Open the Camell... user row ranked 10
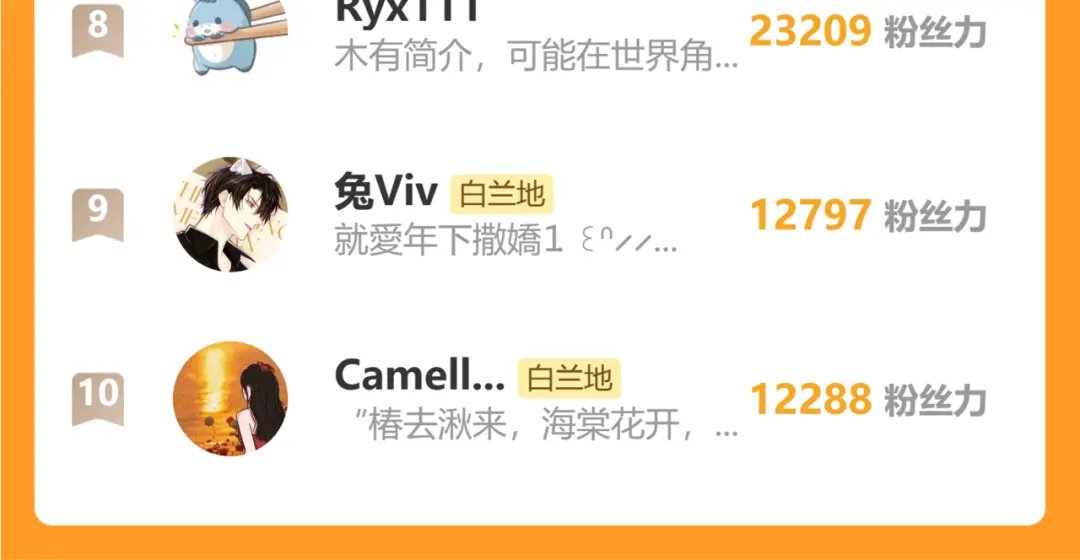This screenshot has width=1080, height=560. click(540, 399)
